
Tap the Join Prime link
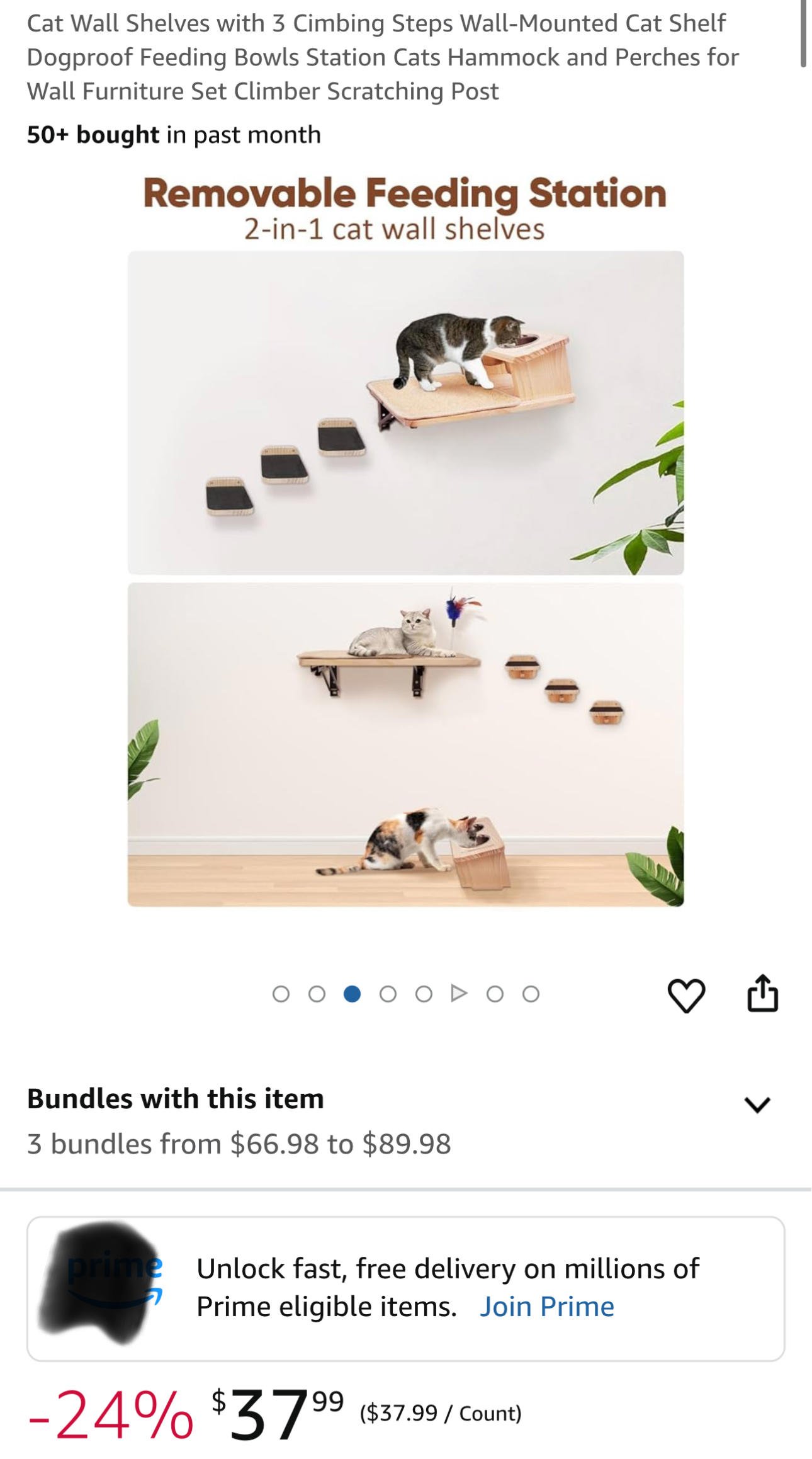(546, 1306)
